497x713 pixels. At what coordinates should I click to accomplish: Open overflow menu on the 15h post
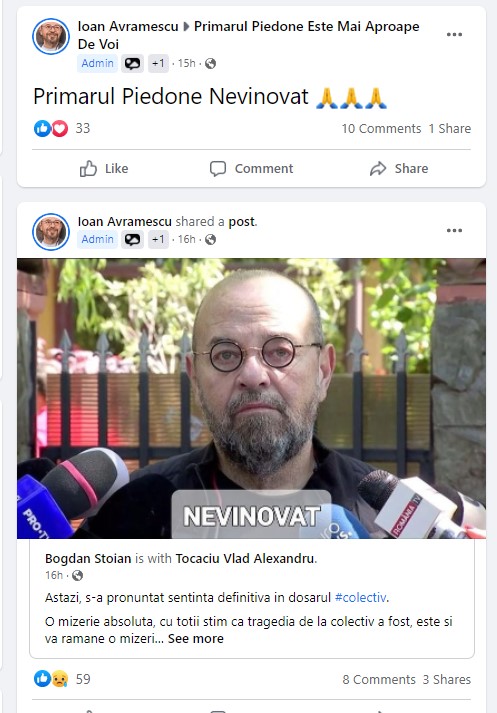click(454, 35)
